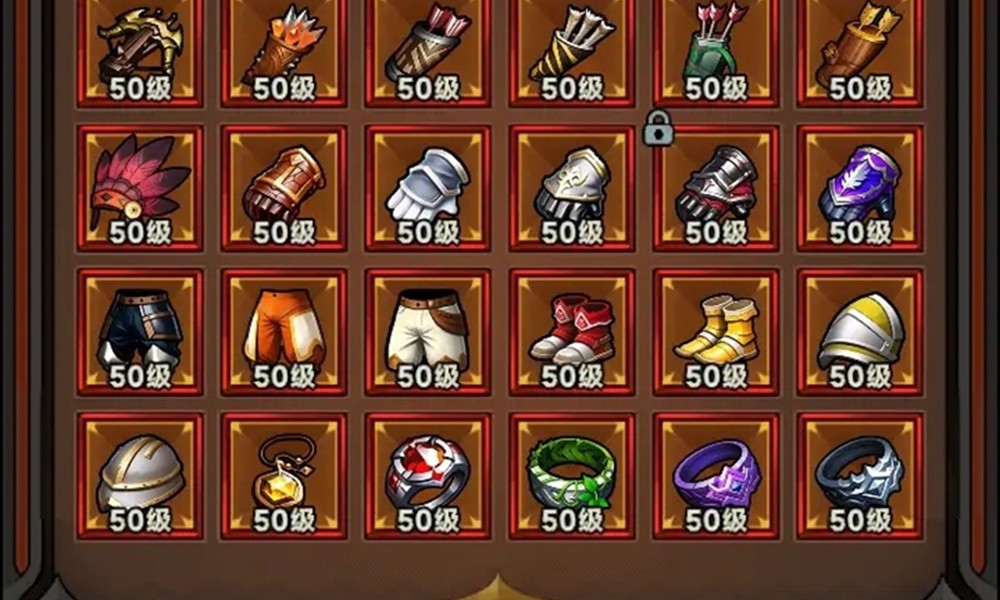Image resolution: width=1000 pixels, height=600 pixels.
Task: Select the feathered headdress item
Action: (x=139, y=187)
